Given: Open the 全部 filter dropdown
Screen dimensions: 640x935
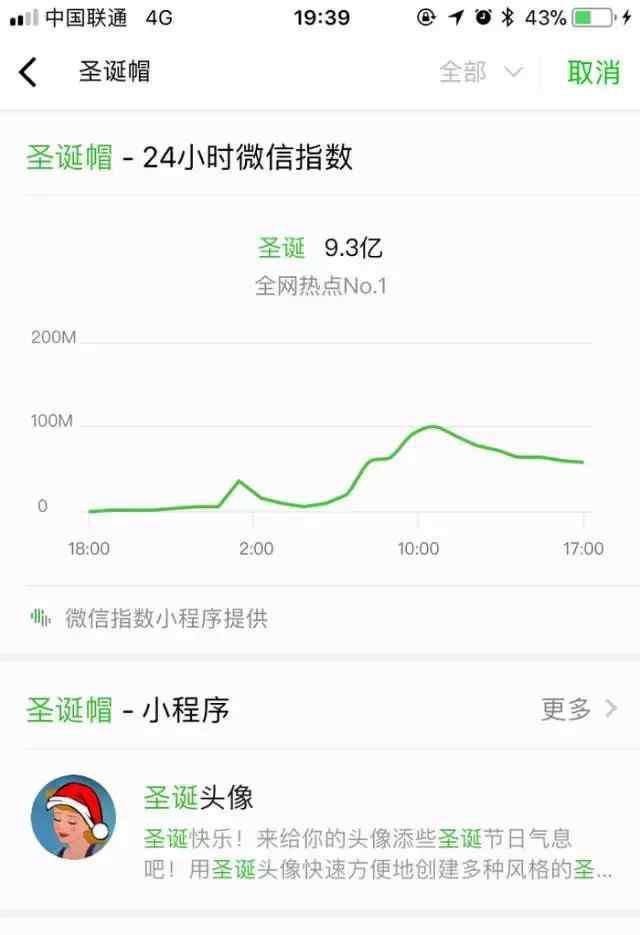Looking at the screenshot, I should 481,72.
